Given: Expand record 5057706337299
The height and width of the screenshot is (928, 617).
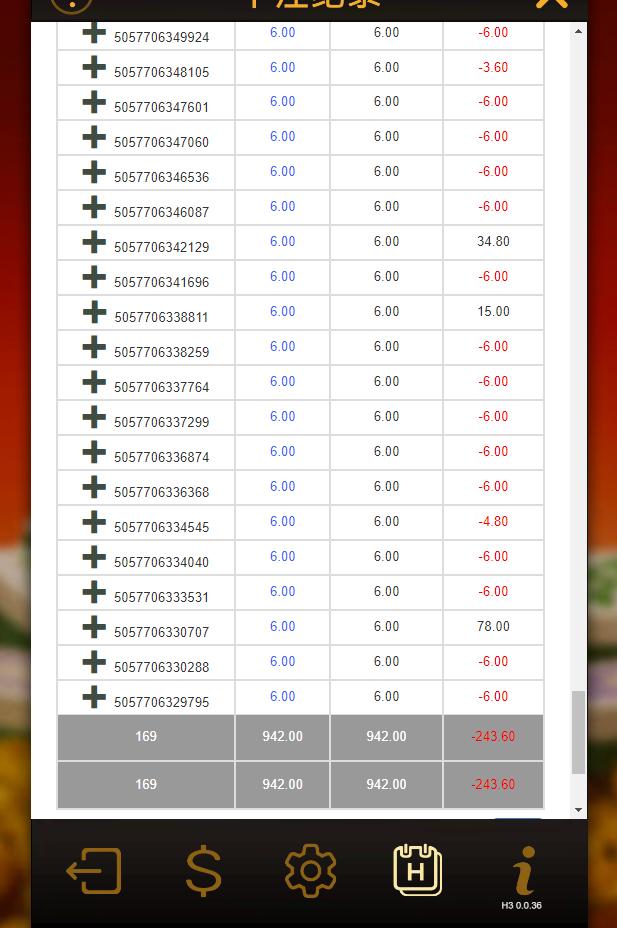Looking at the screenshot, I should click(x=94, y=417).
